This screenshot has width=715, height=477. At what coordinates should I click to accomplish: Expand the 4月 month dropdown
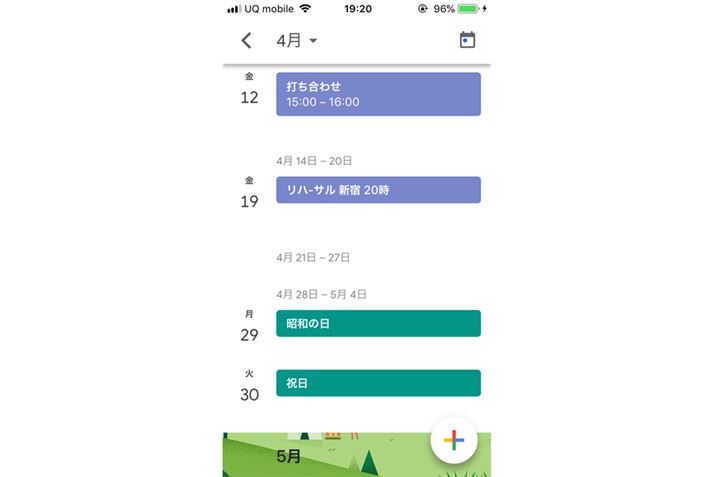pyautogui.click(x=297, y=41)
